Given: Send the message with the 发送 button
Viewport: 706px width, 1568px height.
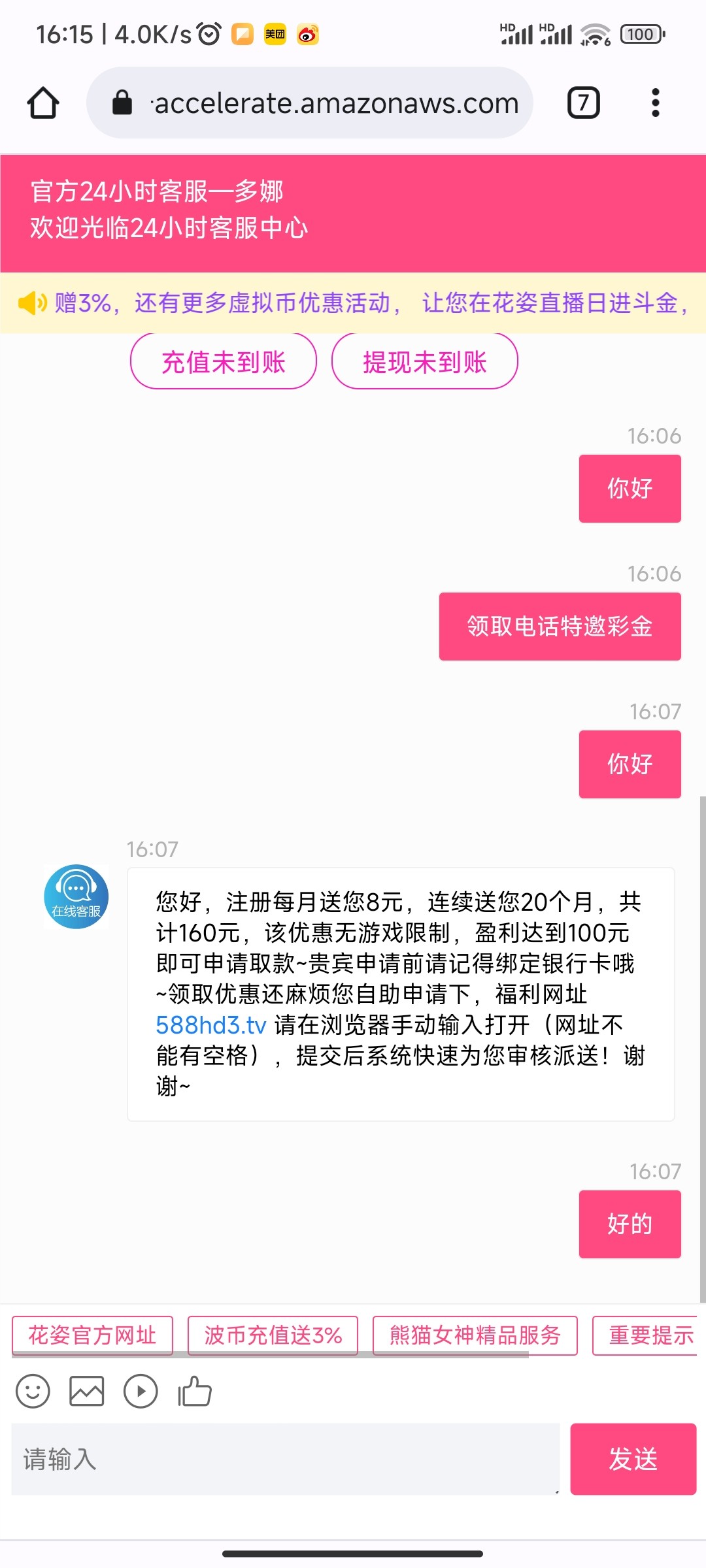Looking at the screenshot, I should click(633, 1459).
